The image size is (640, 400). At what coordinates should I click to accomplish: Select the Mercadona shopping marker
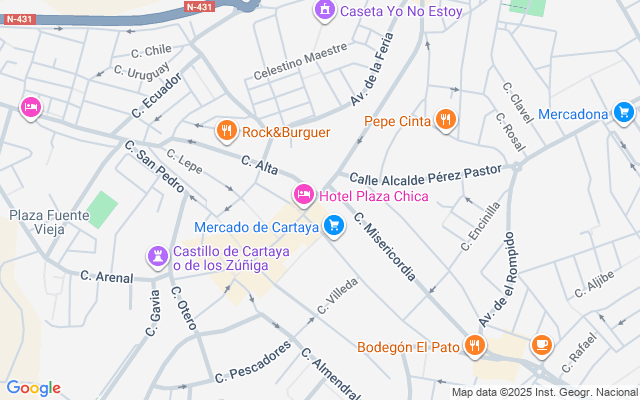pos(624,113)
